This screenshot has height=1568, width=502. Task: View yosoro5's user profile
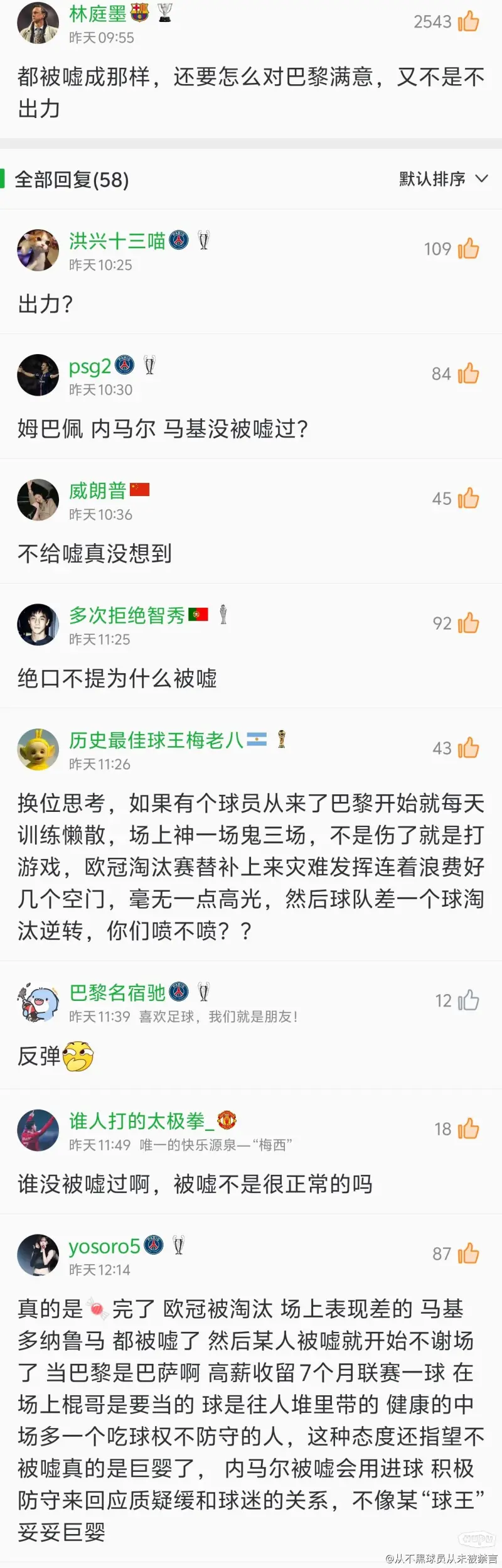38,1255
